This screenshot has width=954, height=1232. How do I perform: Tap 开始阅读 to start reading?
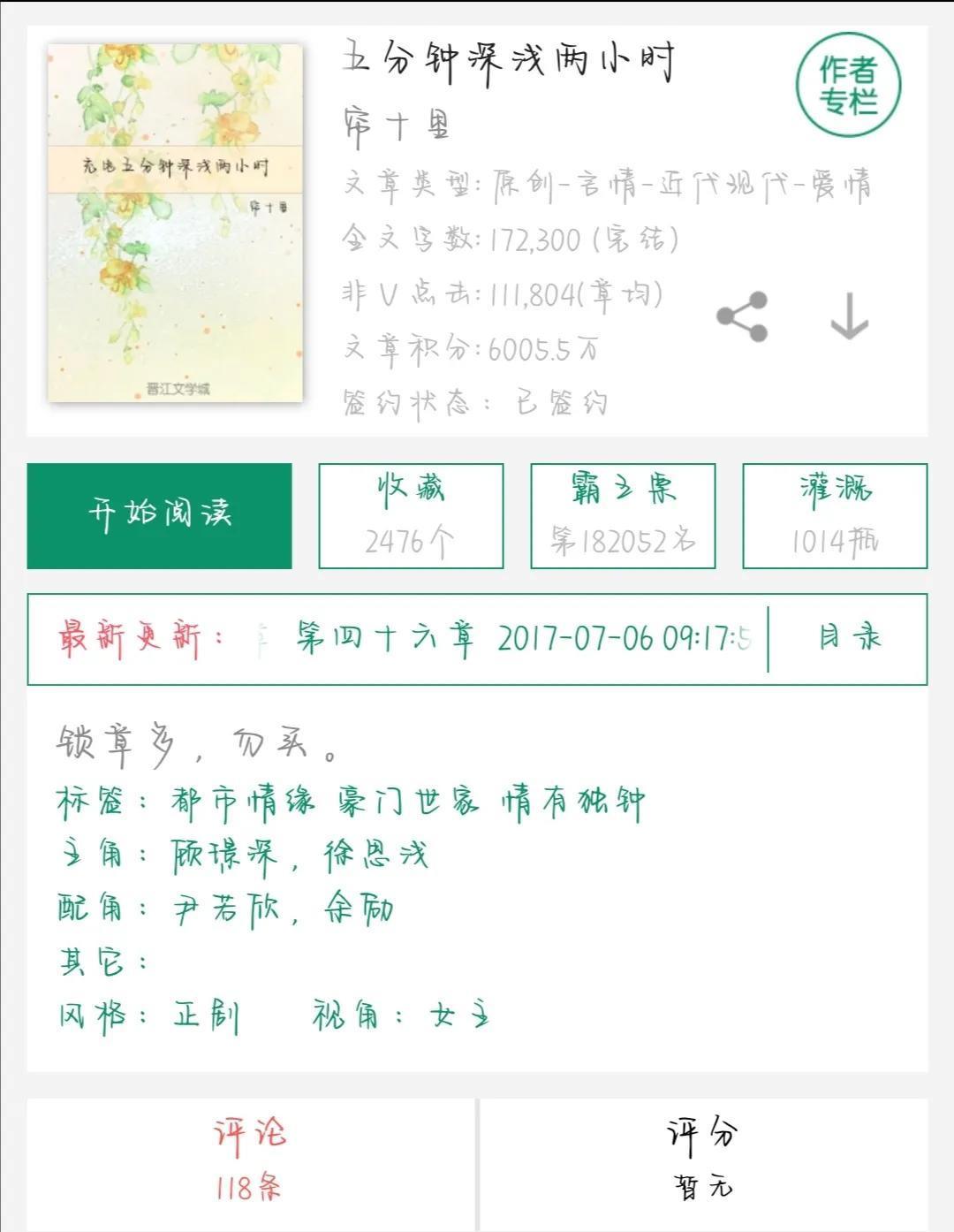(x=159, y=515)
